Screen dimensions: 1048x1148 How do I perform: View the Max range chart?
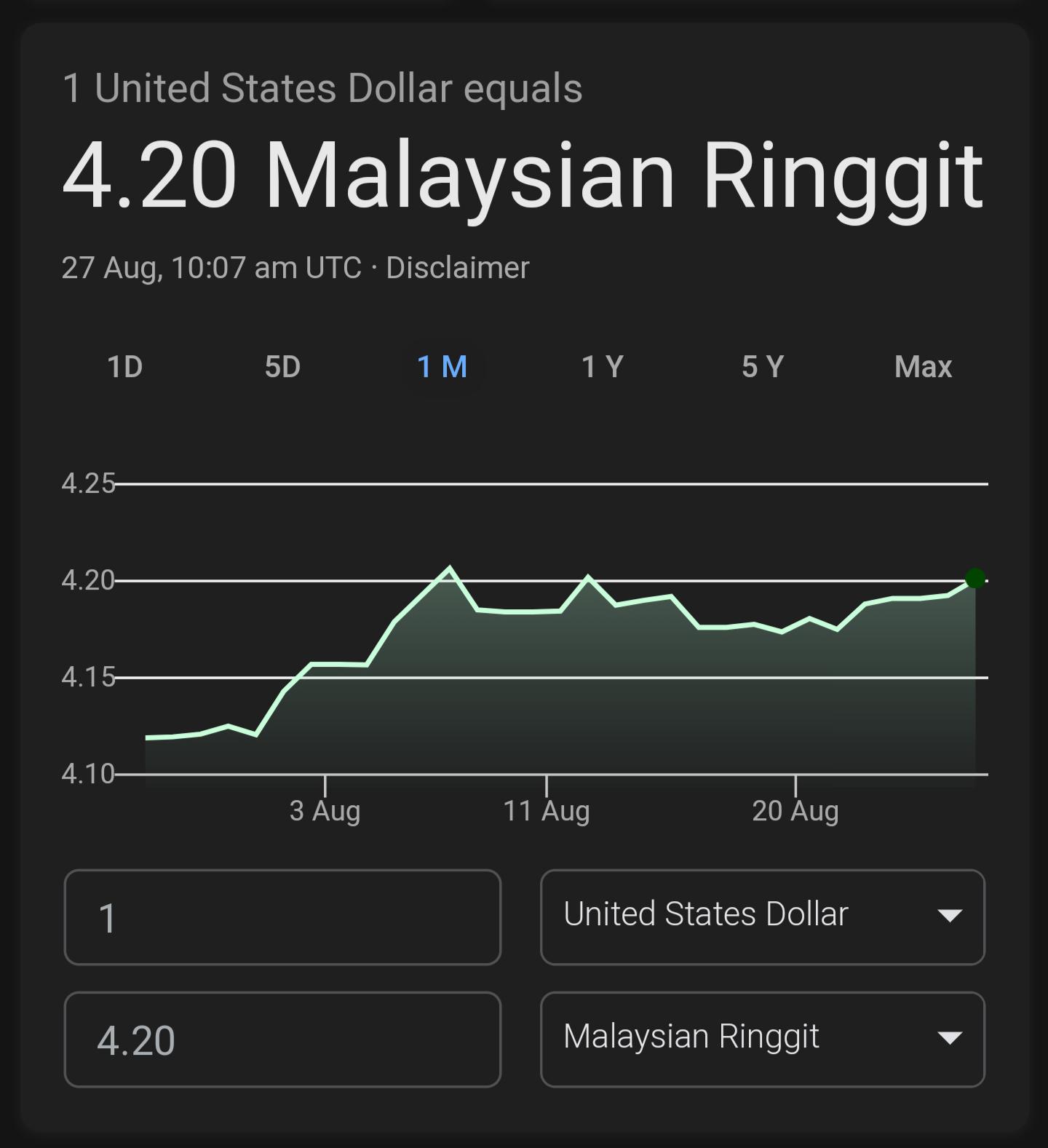923,366
